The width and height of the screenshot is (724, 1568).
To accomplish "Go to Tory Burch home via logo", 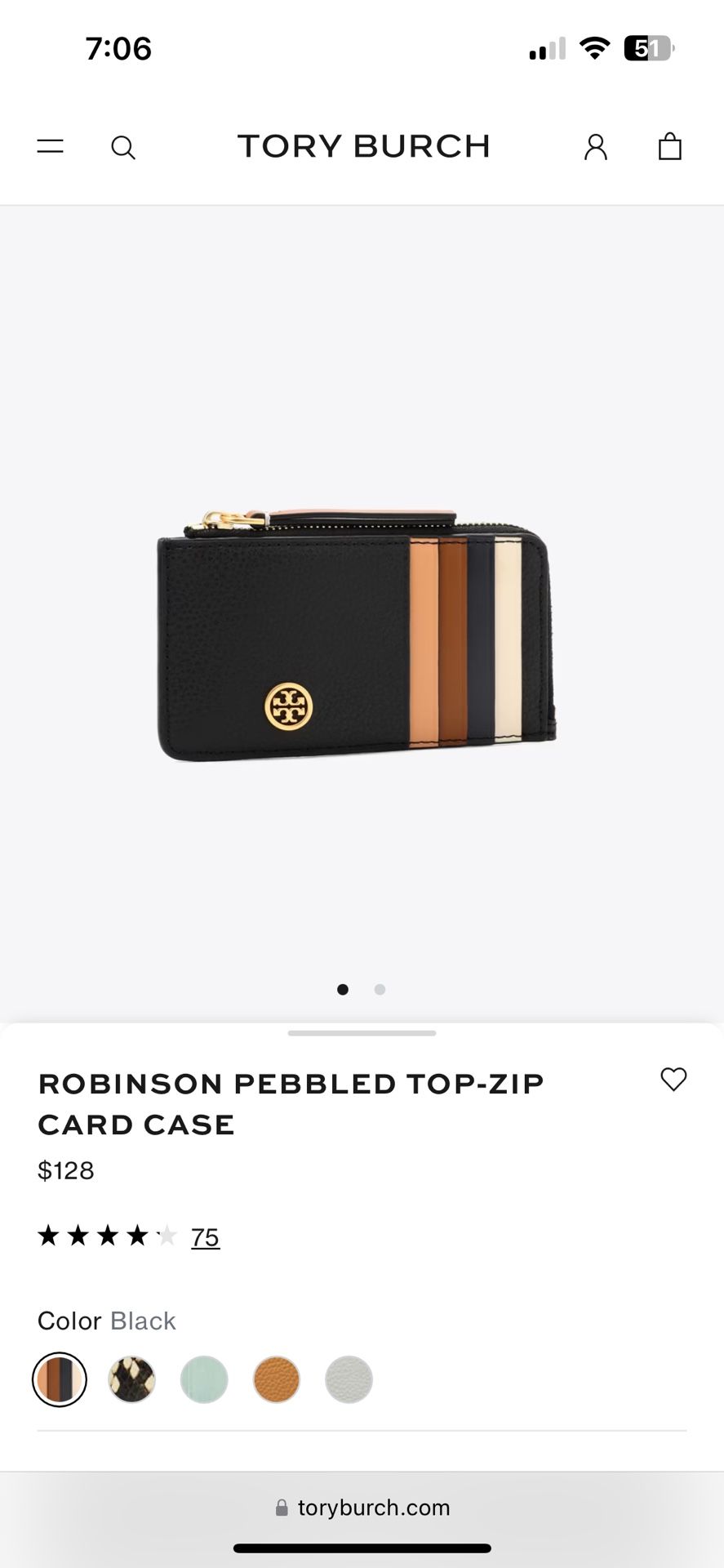I will pyautogui.click(x=363, y=147).
